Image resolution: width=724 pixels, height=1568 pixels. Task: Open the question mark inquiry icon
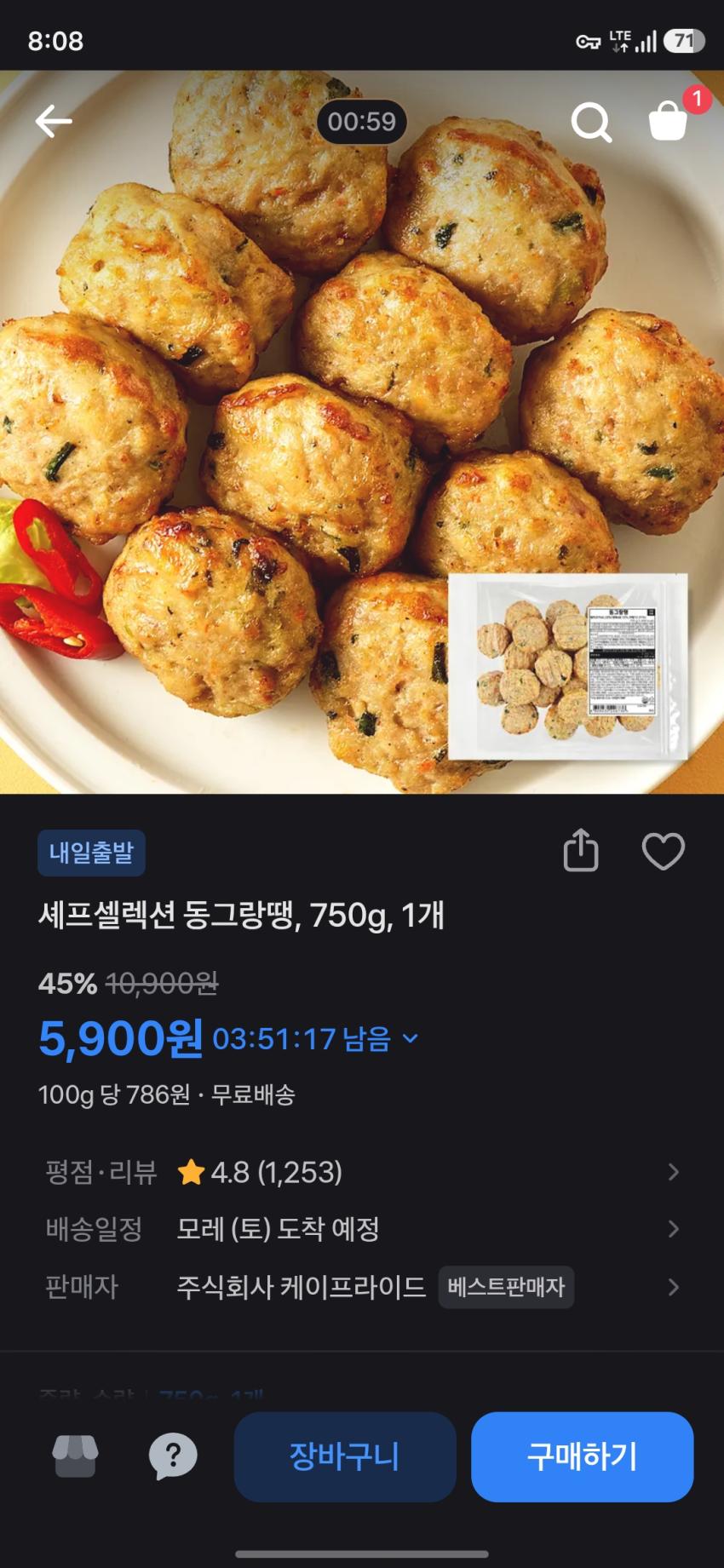[x=173, y=1456]
